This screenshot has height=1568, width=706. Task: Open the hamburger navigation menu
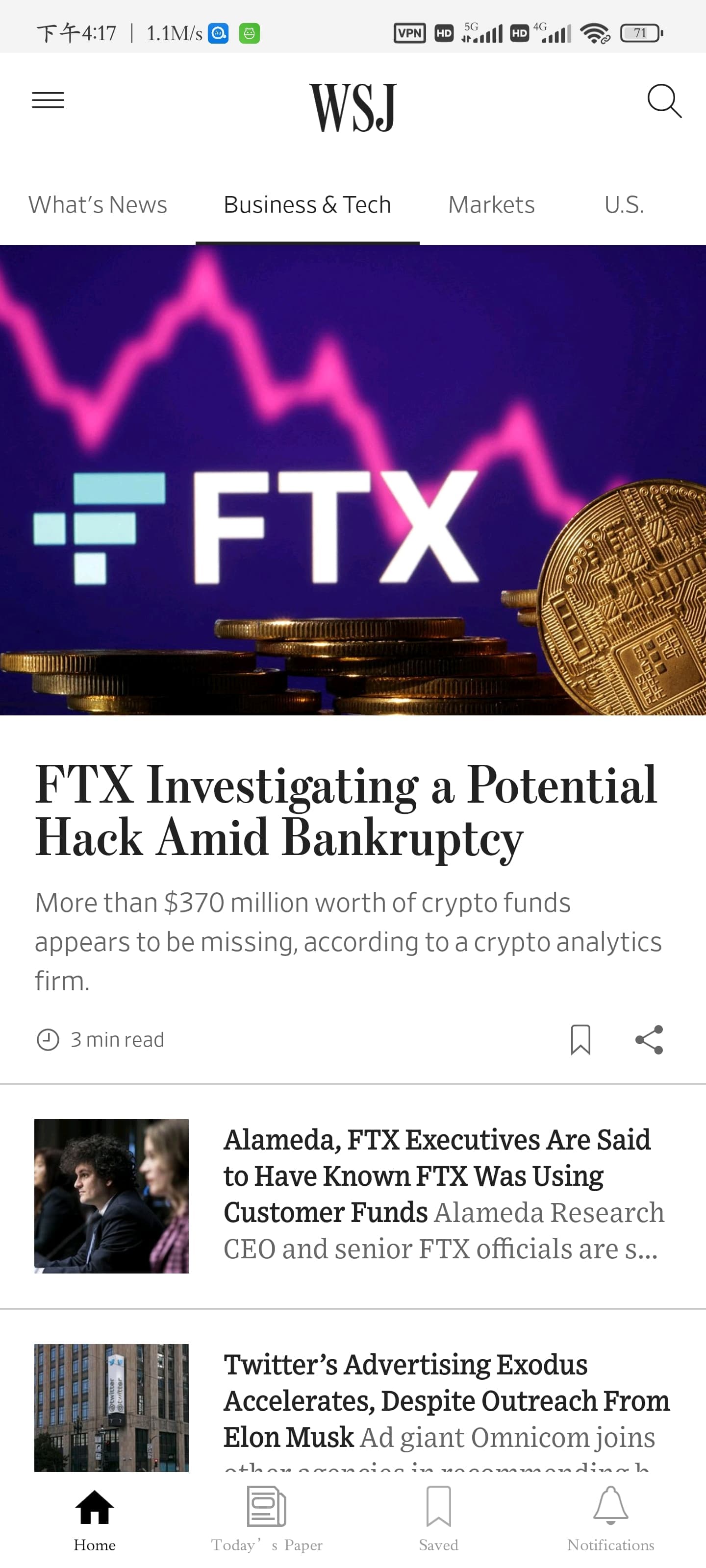[48, 100]
